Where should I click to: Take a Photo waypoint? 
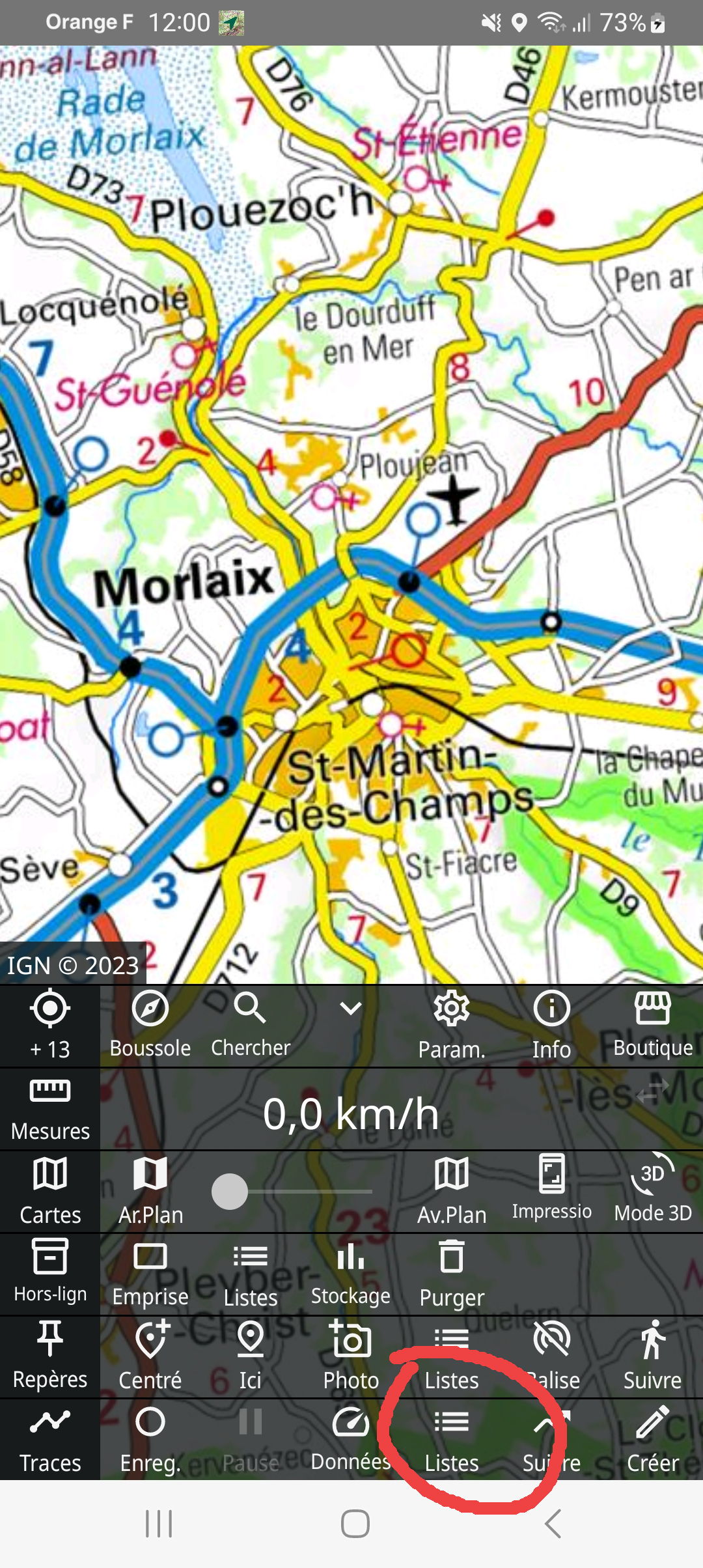click(351, 1356)
